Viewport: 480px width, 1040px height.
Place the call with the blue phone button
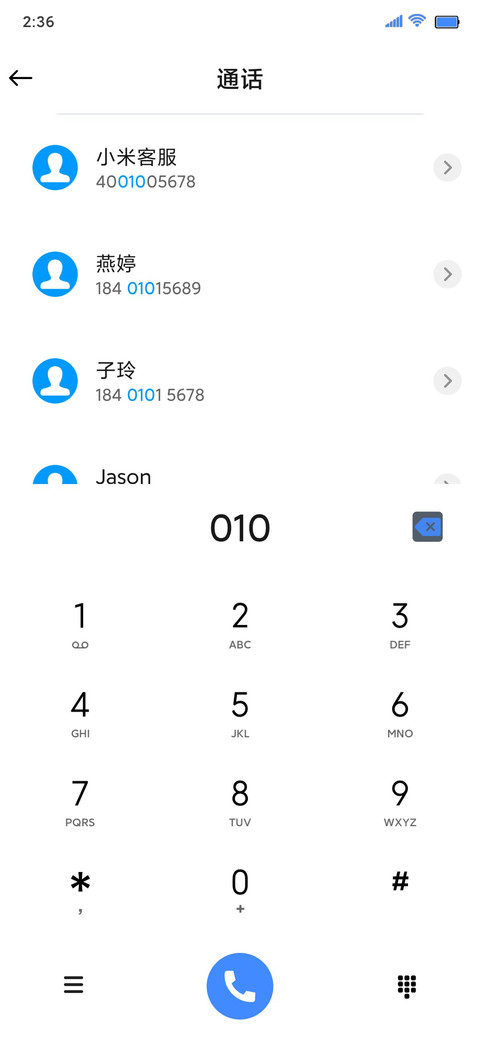tap(240, 986)
